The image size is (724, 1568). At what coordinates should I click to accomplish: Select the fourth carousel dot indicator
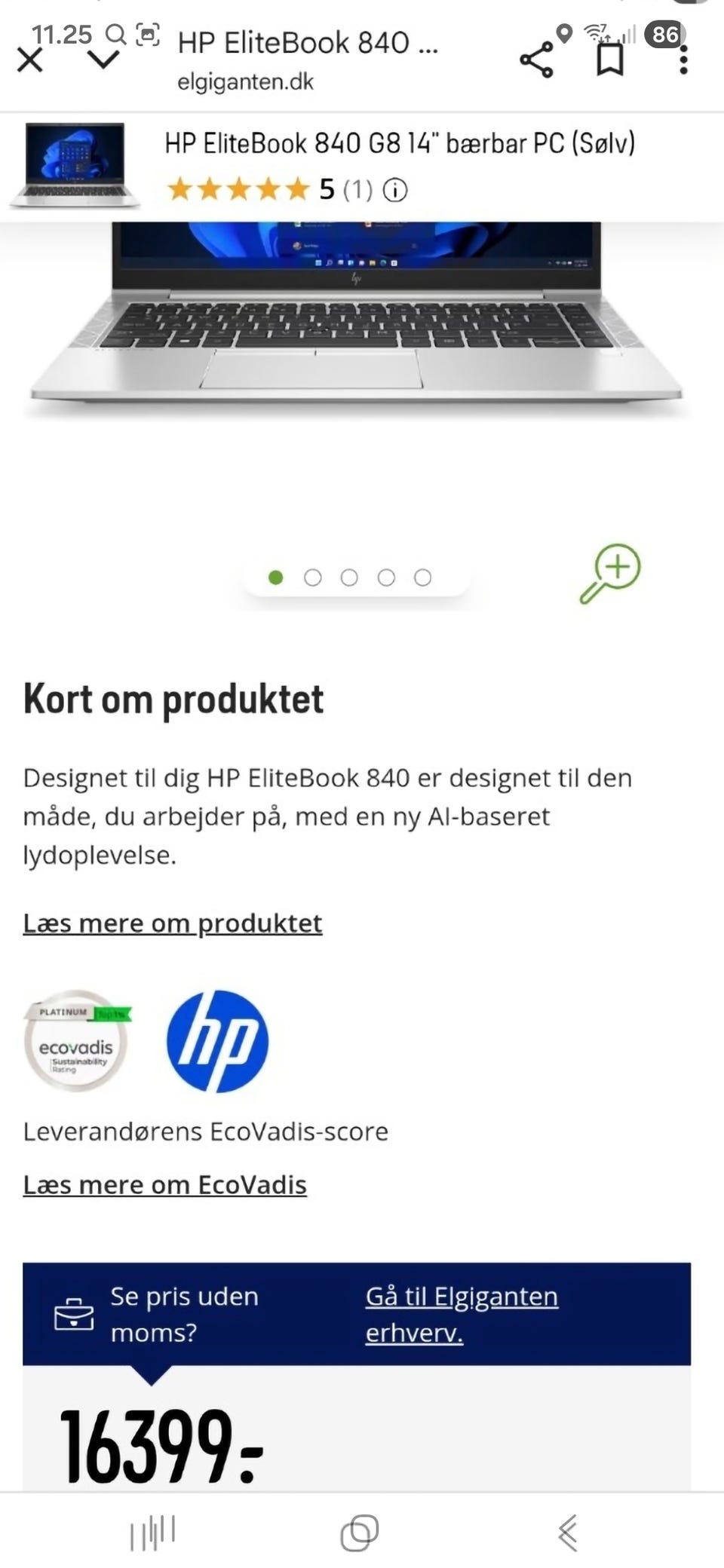pos(386,577)
